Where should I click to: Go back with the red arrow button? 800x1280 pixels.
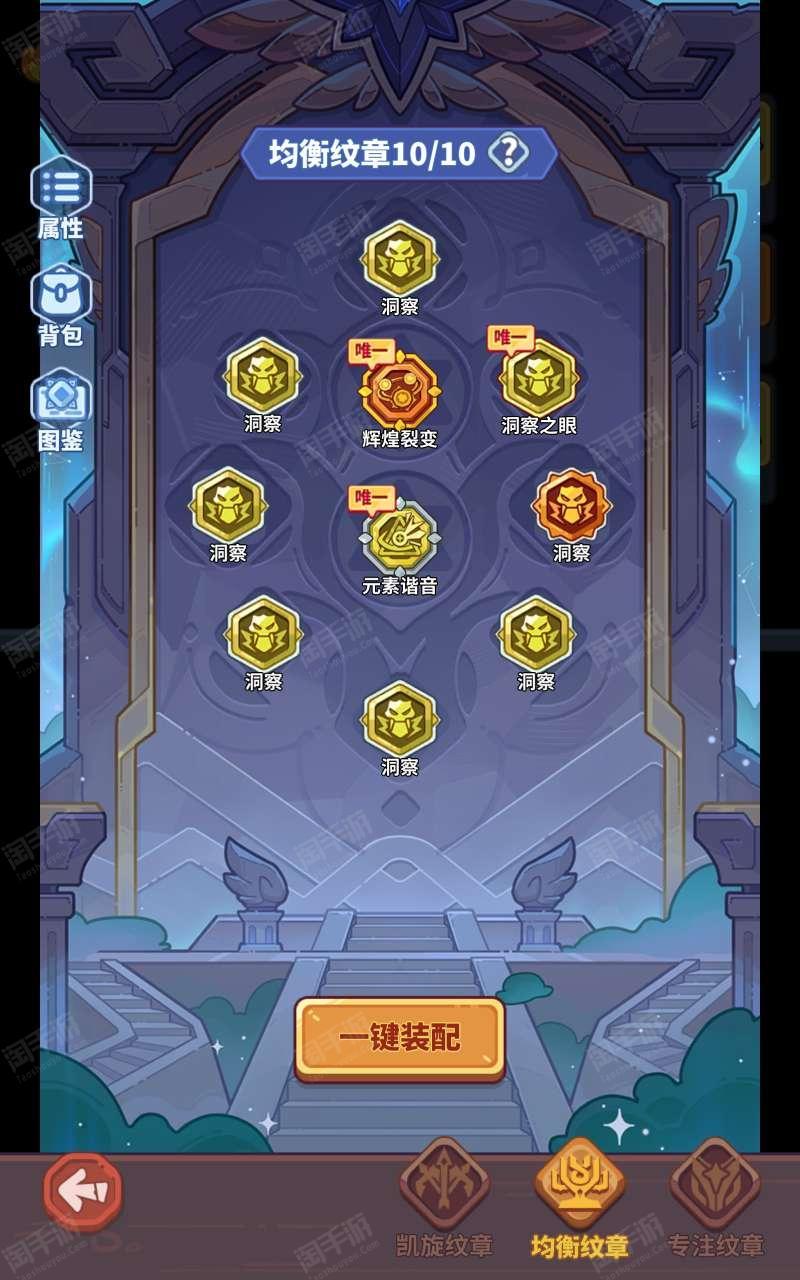coord(83,1191)
